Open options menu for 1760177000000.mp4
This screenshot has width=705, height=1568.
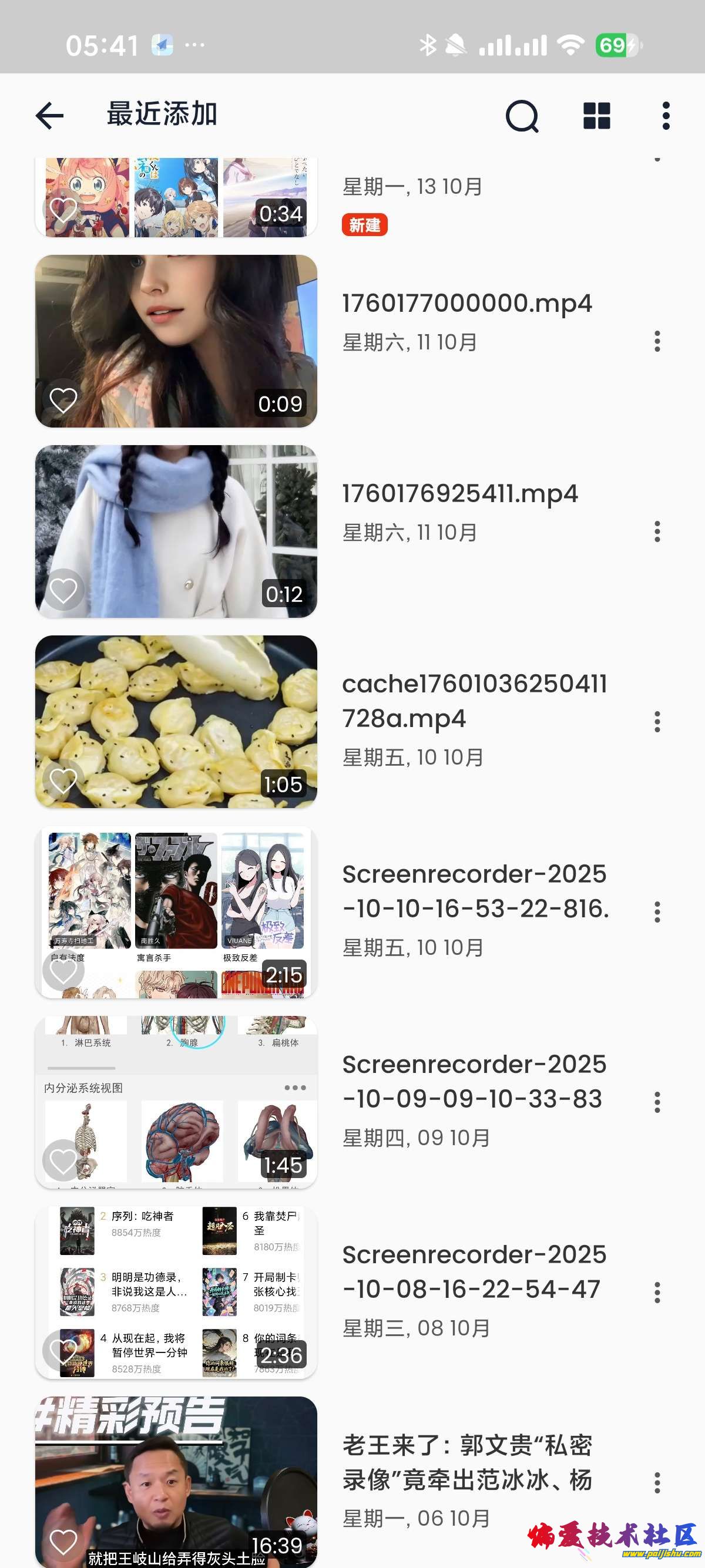click(x=657, y=344)
